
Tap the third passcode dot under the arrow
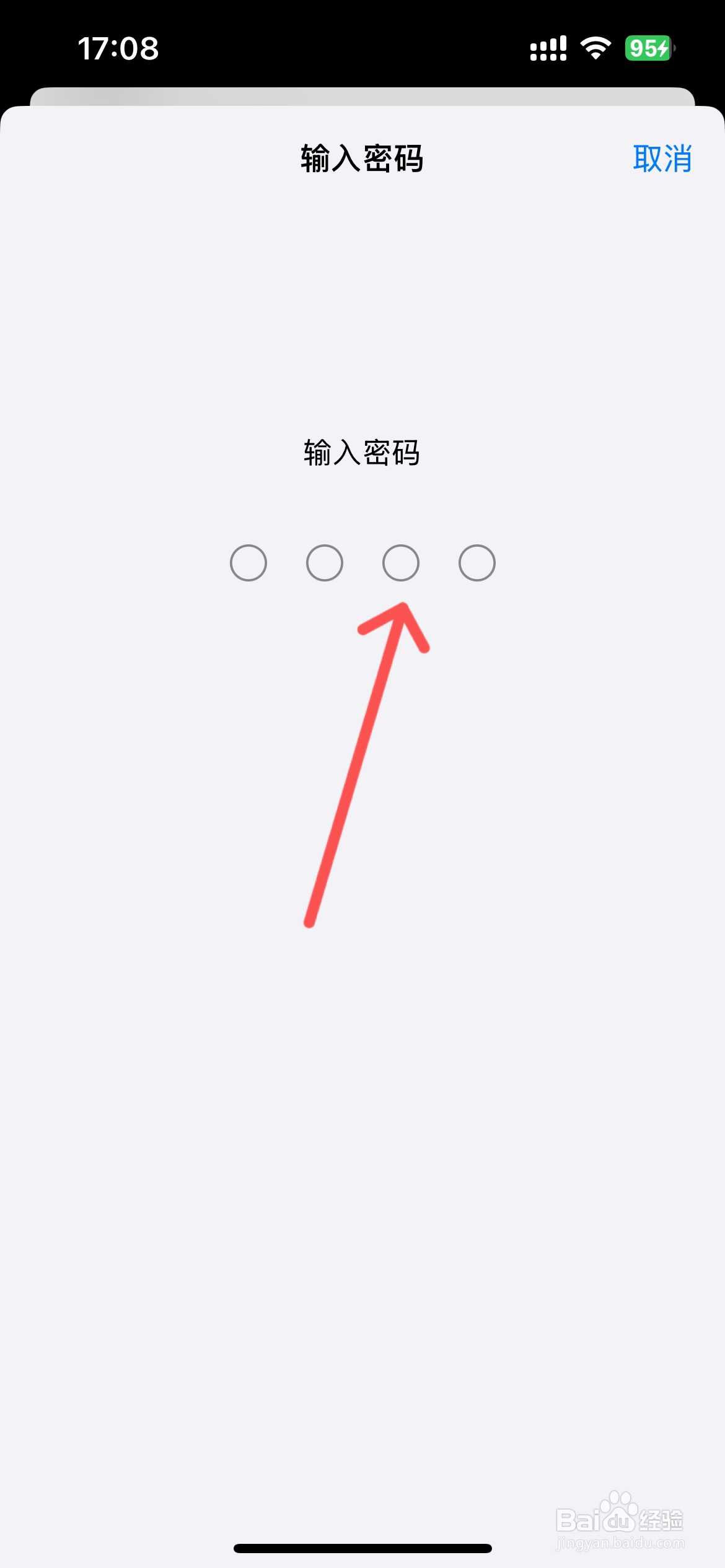400,562
